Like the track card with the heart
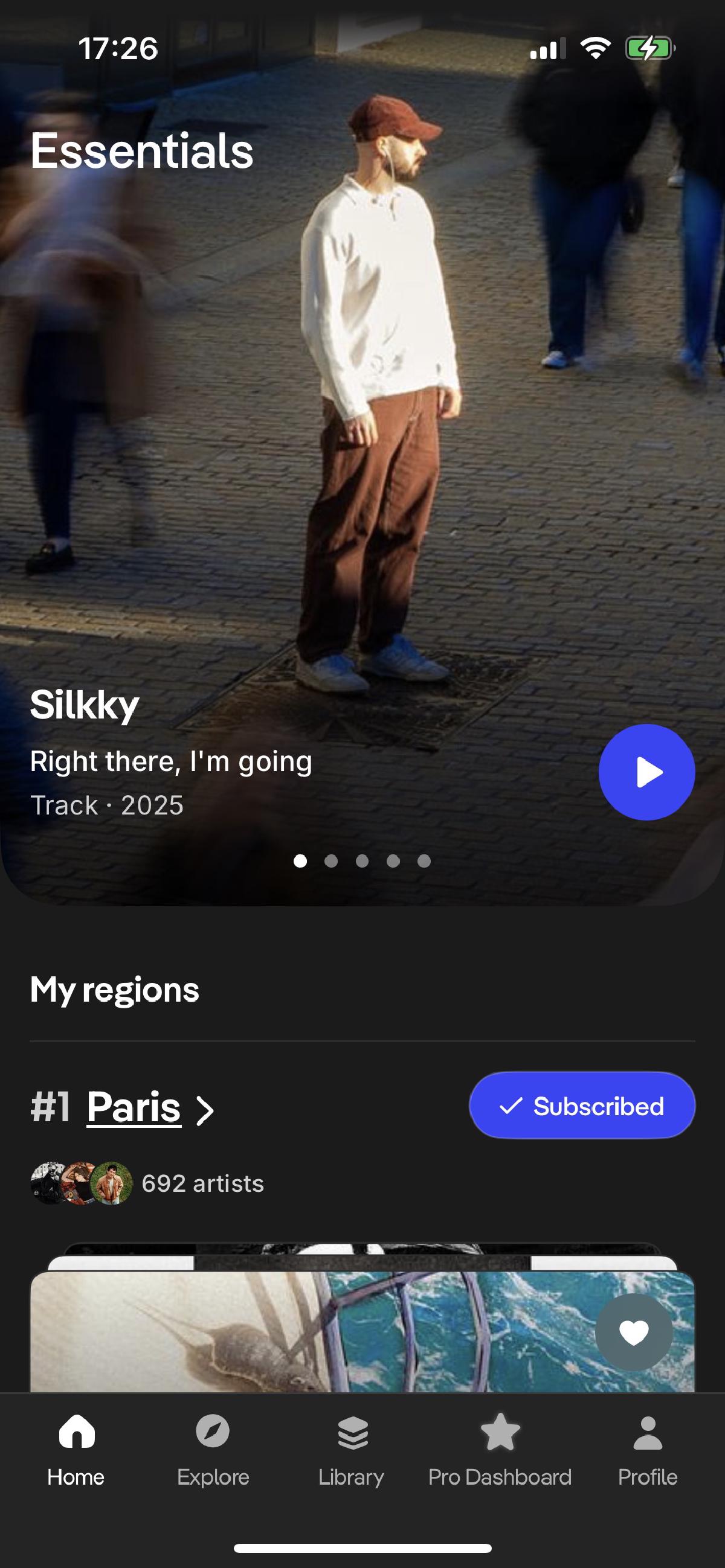 tap(634, 1332)
